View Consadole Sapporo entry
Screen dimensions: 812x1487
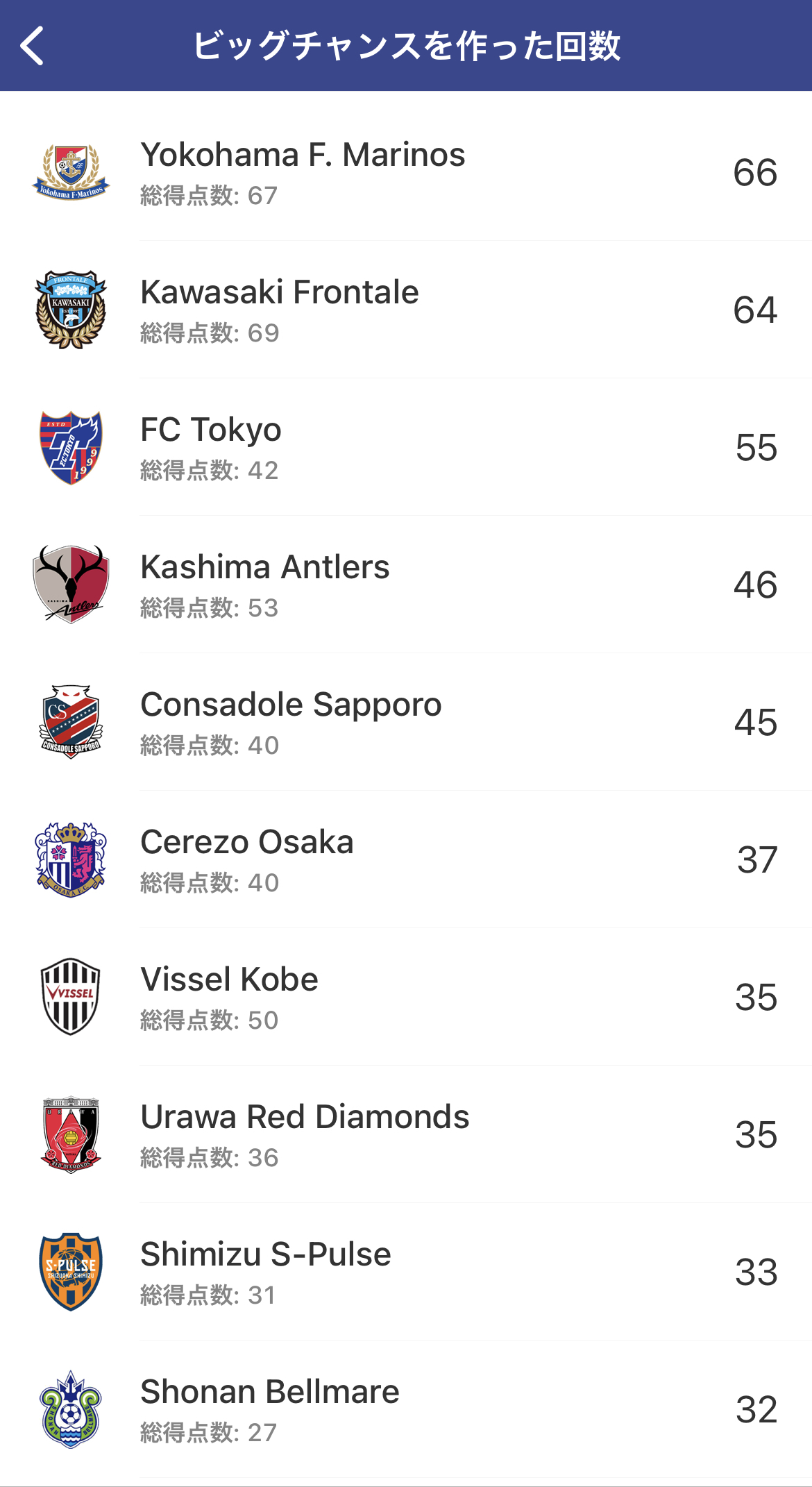pos(406,722)
